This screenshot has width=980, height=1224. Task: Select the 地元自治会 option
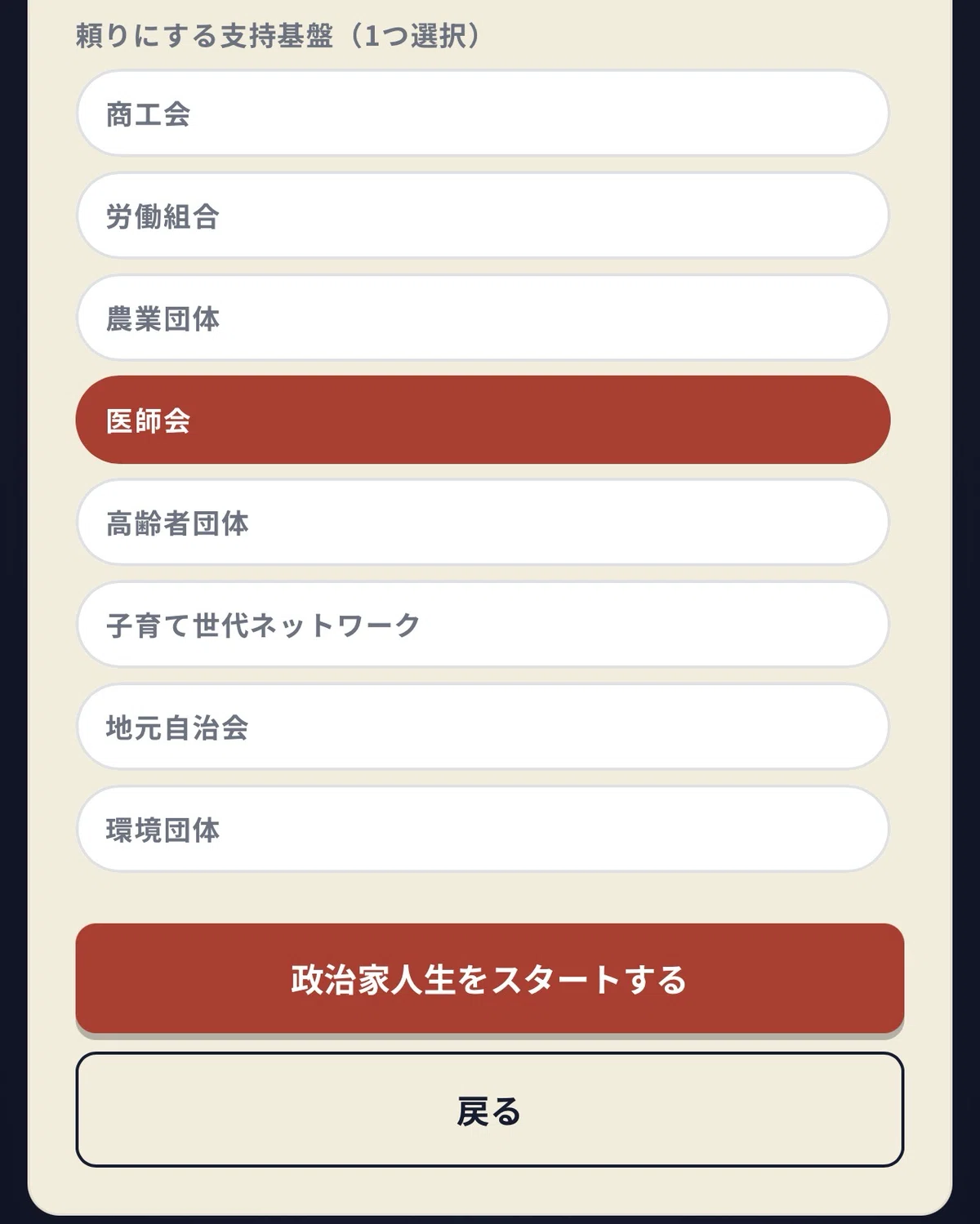point(483,727)
